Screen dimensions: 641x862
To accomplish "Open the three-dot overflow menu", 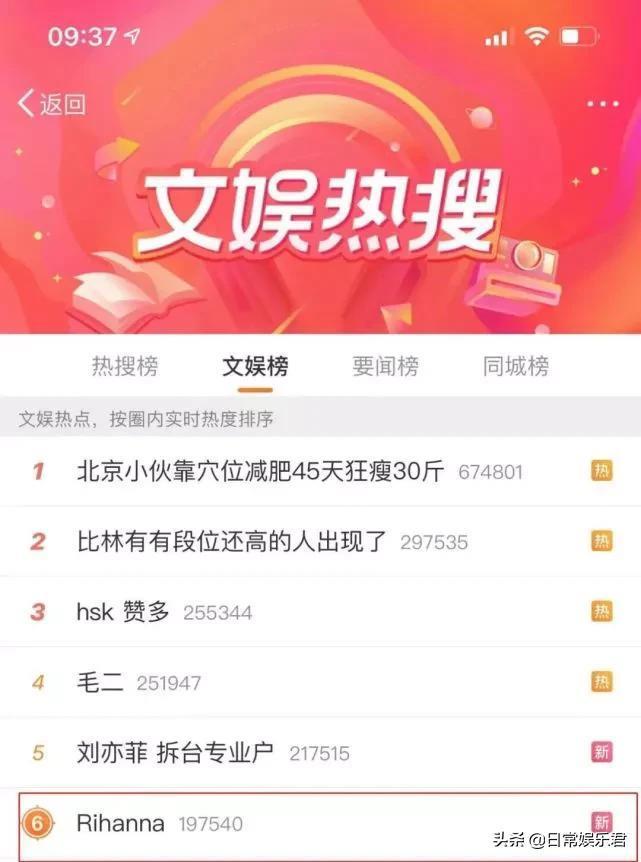I will pos(602,104).
